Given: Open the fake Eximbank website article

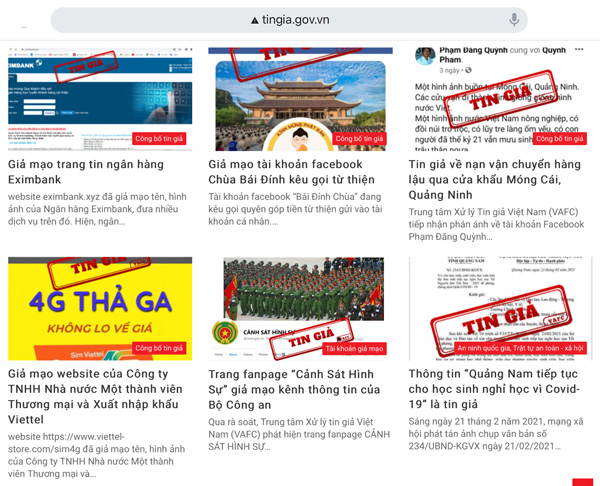Looking at the screenshot, I should pos(100,96).
